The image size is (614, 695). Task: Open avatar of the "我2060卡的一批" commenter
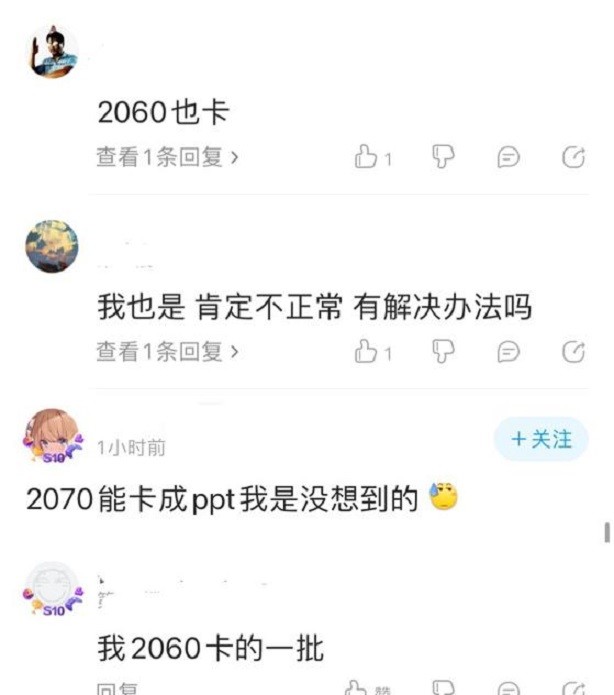(52, 592)
